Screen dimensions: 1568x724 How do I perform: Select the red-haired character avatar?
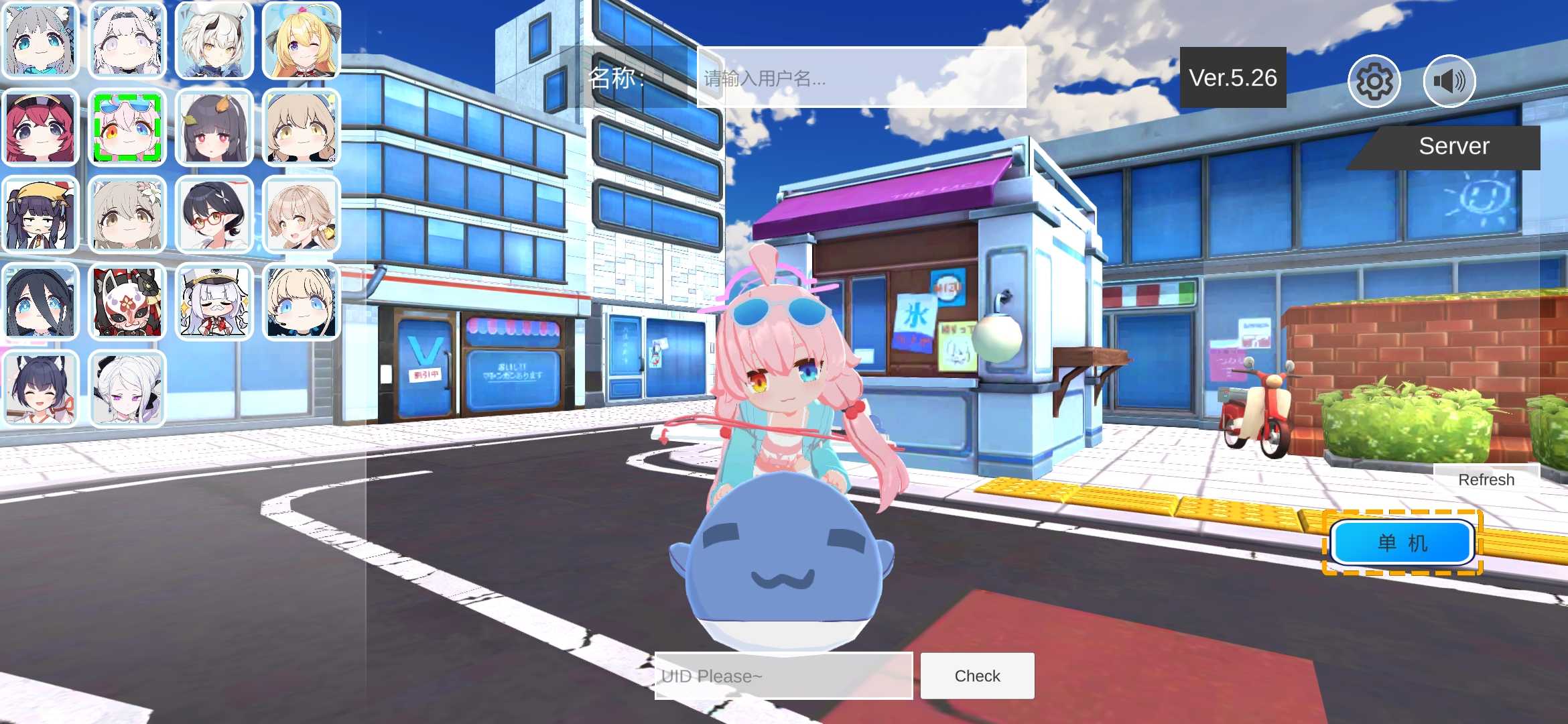[40, 127]
